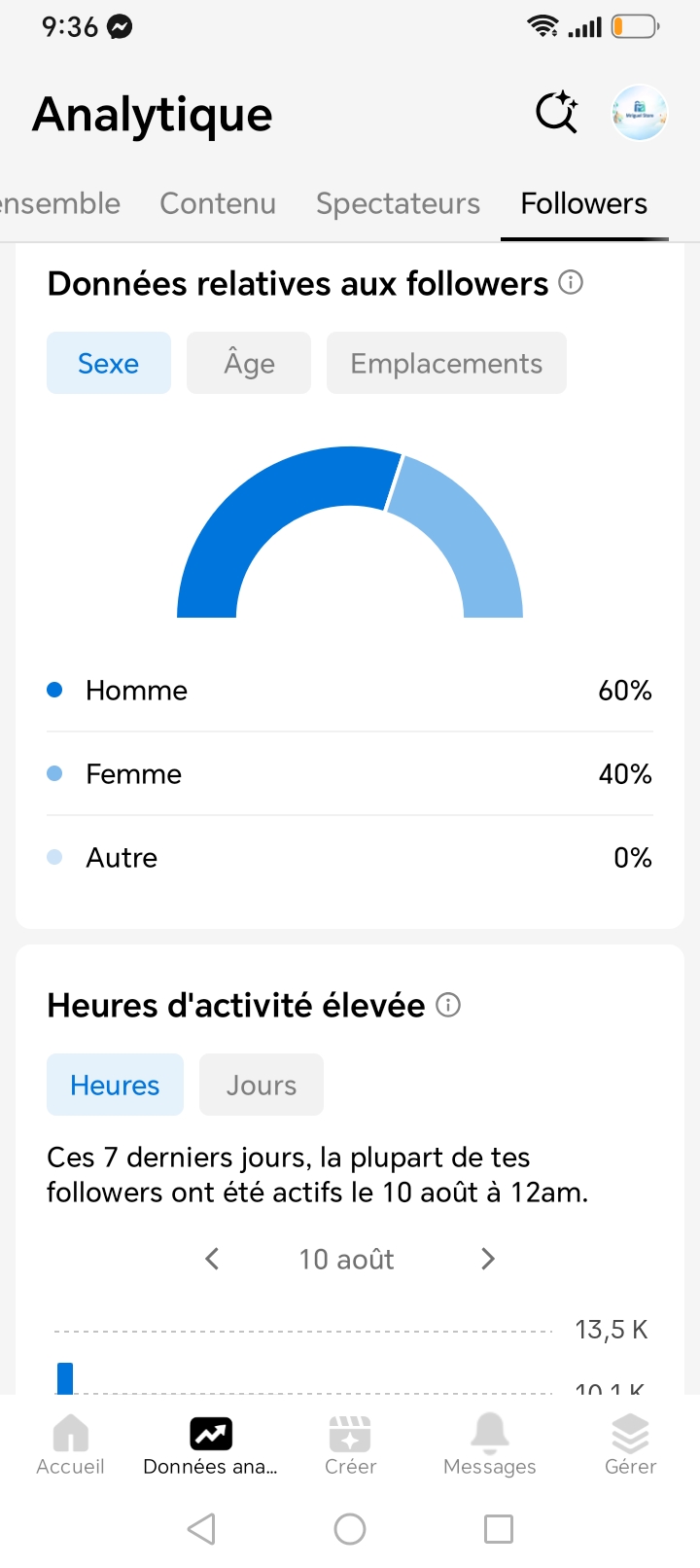Image resolution: width=700 pixels, height=1568 pixels.
Task: Open the profile avatar at top right
Action: tap(640, 113)
